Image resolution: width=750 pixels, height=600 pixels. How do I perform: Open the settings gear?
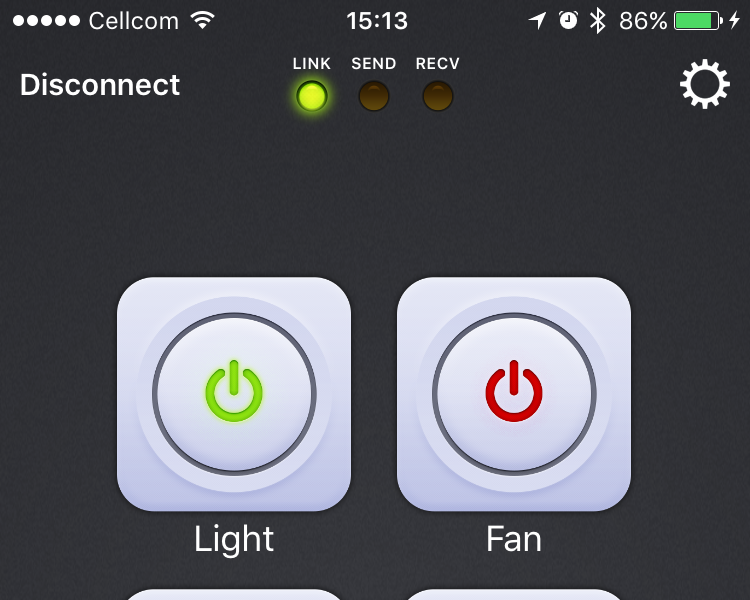coord(705,85)
